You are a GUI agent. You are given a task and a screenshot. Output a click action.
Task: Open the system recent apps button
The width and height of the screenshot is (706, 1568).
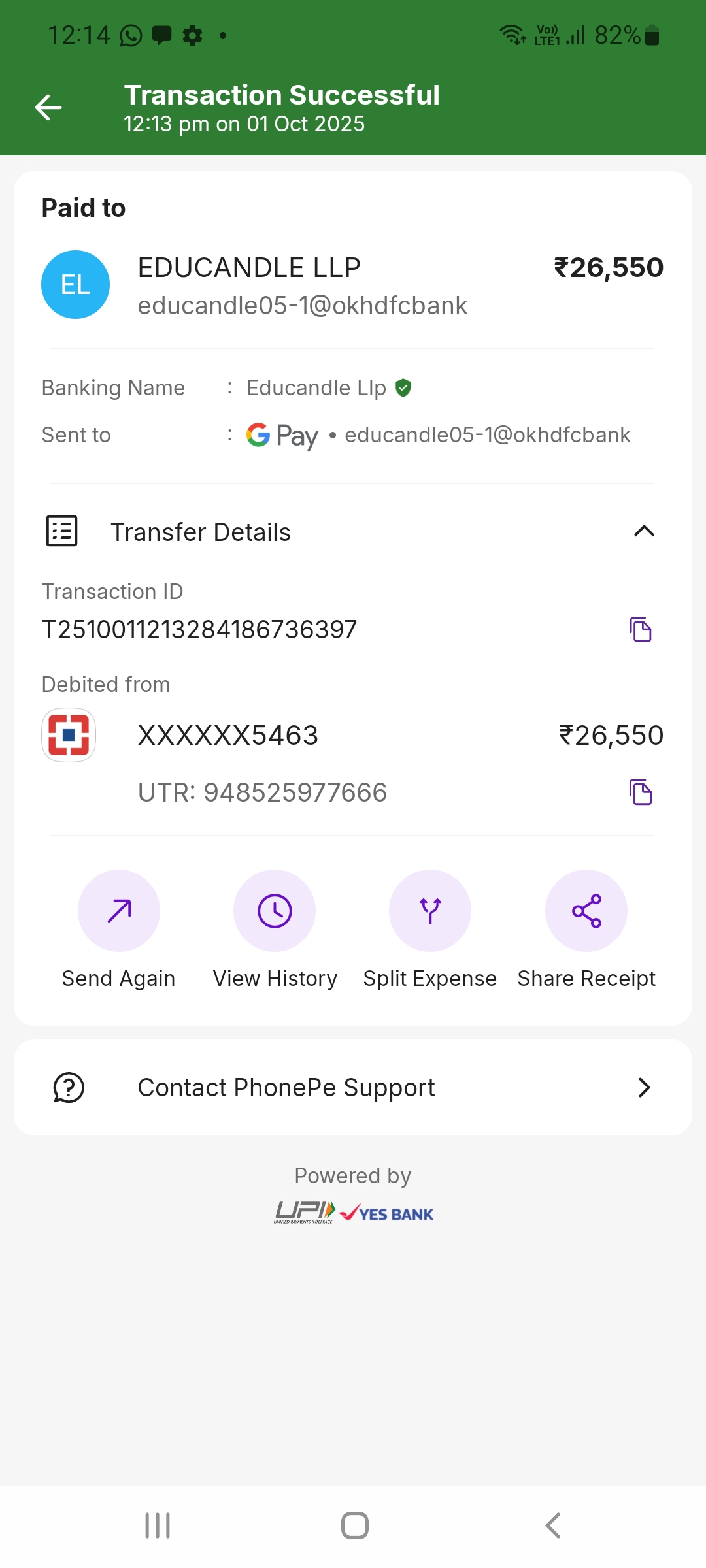[158, 1526]
